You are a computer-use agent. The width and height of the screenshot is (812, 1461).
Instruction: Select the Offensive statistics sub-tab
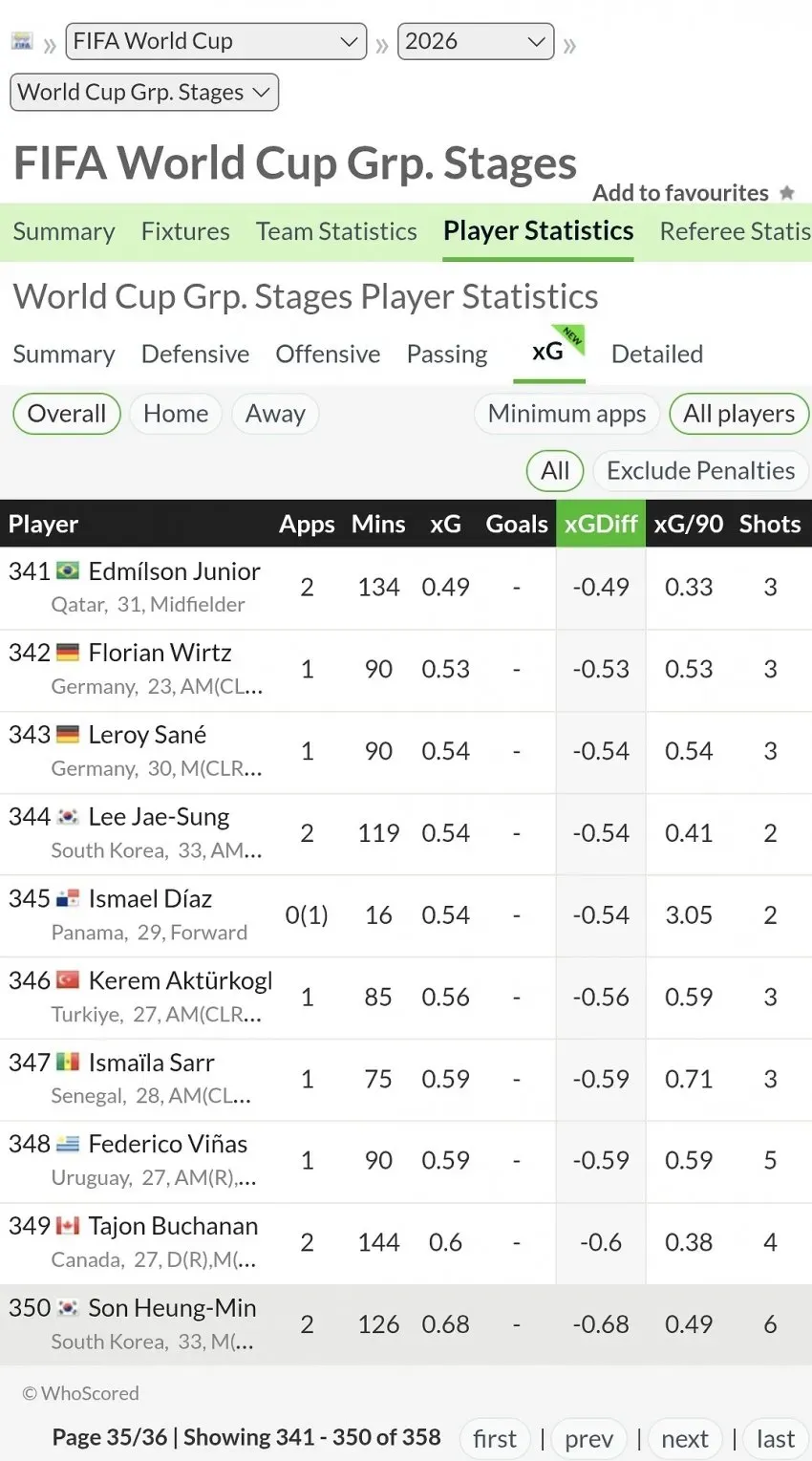328,354
